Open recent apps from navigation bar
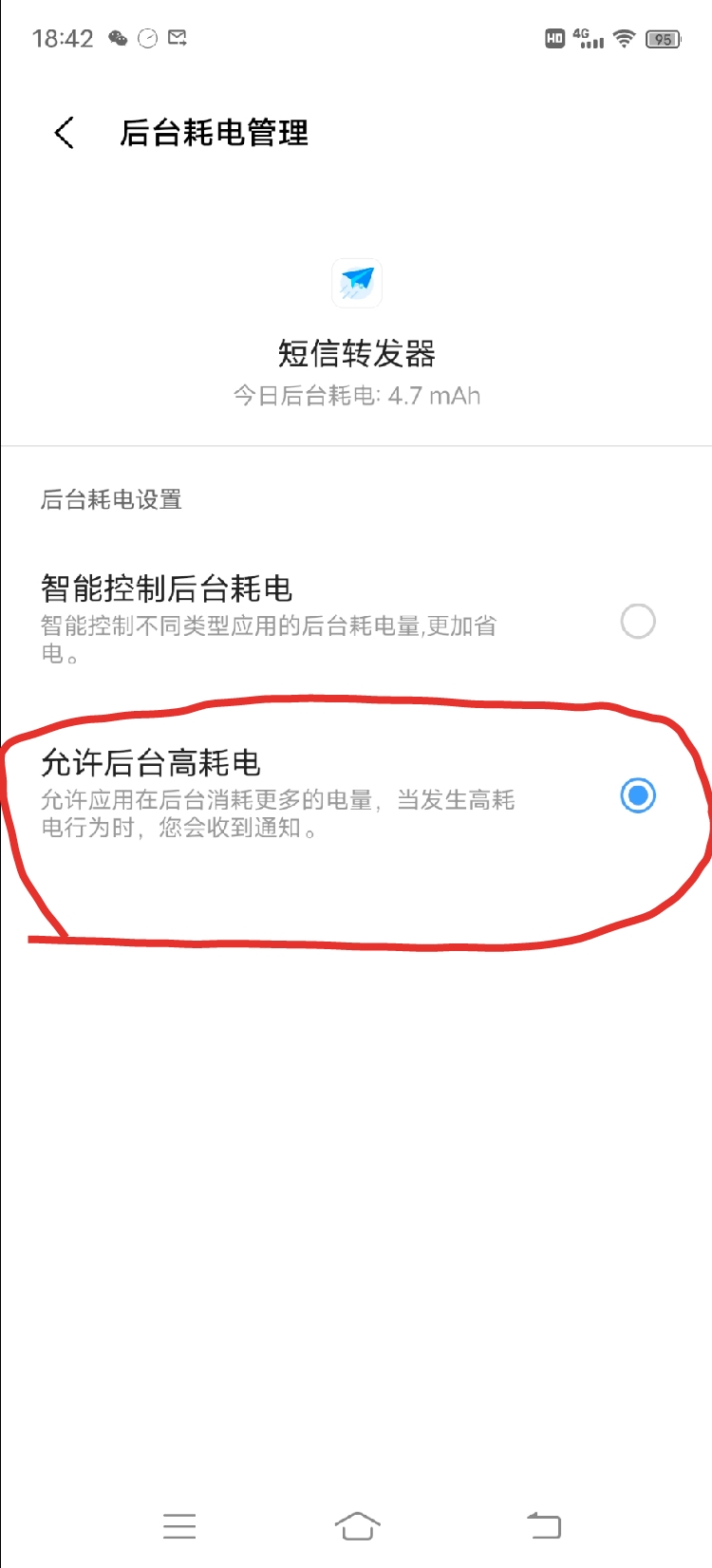The image size is (712, 1568). tap(178, 1525)
